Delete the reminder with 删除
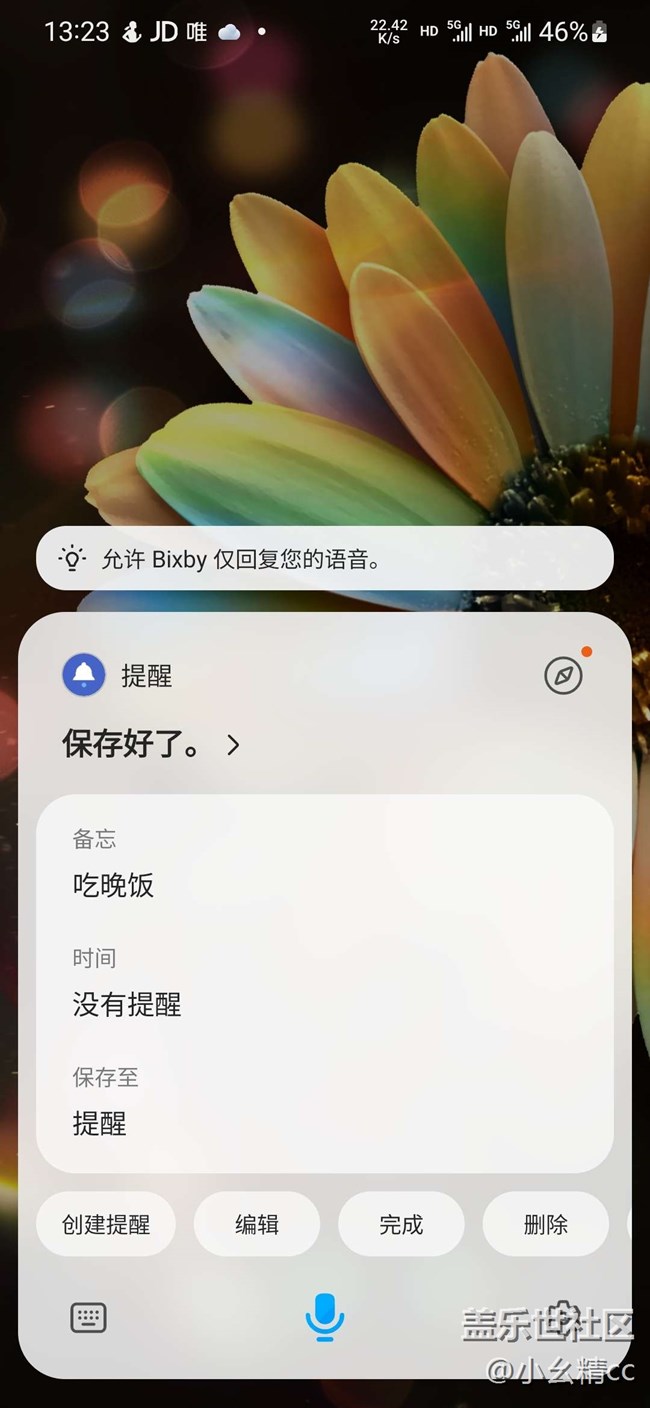This screenshot has width=650, height=1408. click(x=545, y=1224)
